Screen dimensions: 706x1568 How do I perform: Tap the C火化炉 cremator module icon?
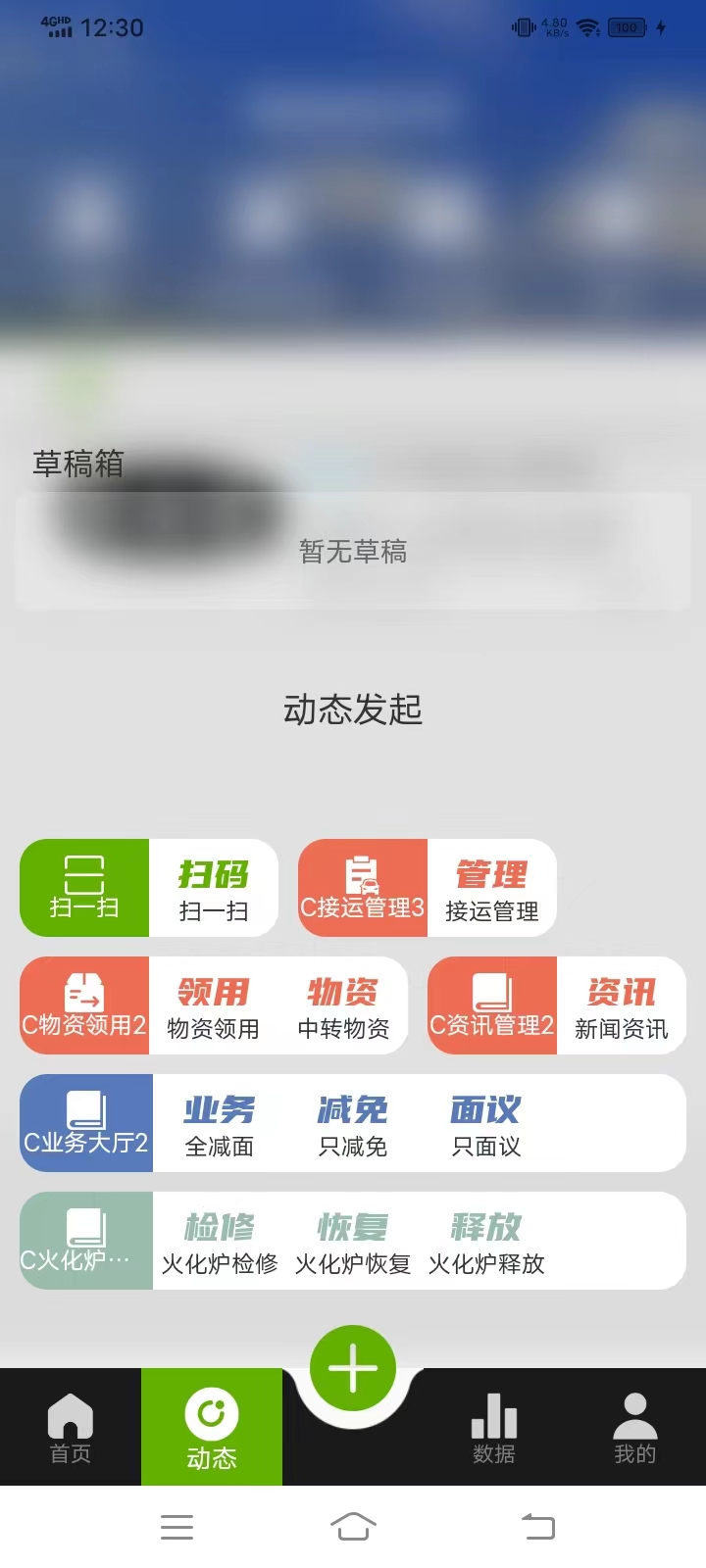coord(84,1240)
